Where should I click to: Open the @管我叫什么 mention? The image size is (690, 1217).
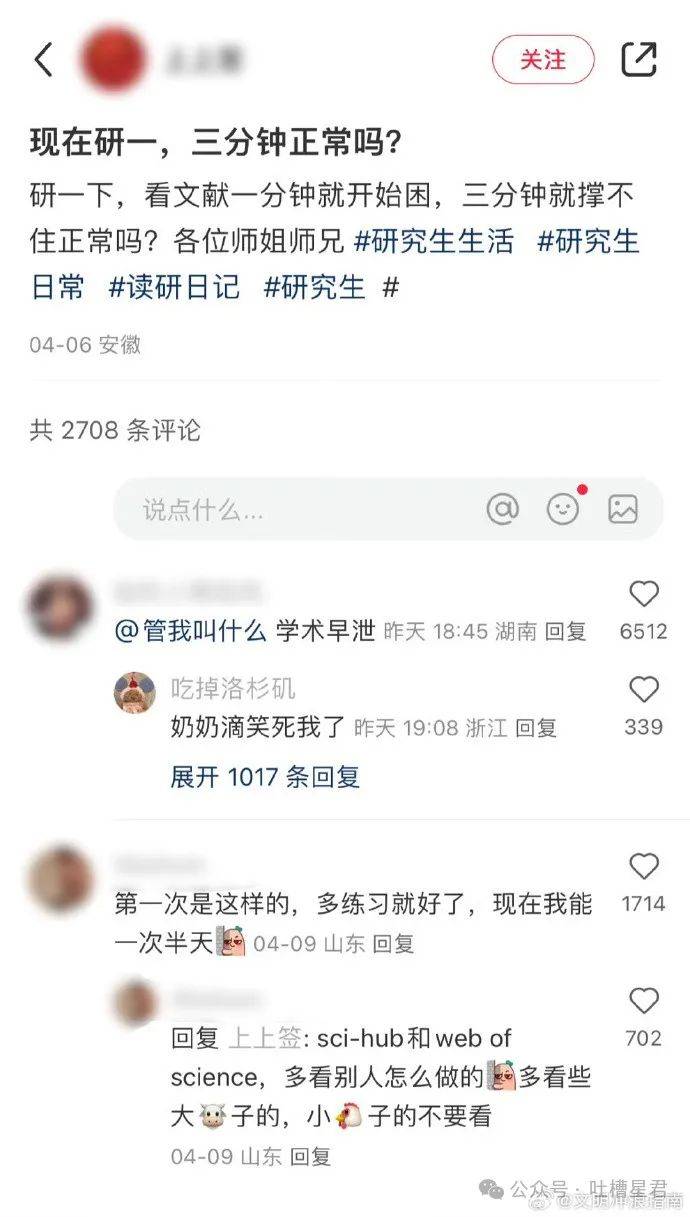point(190,631)
